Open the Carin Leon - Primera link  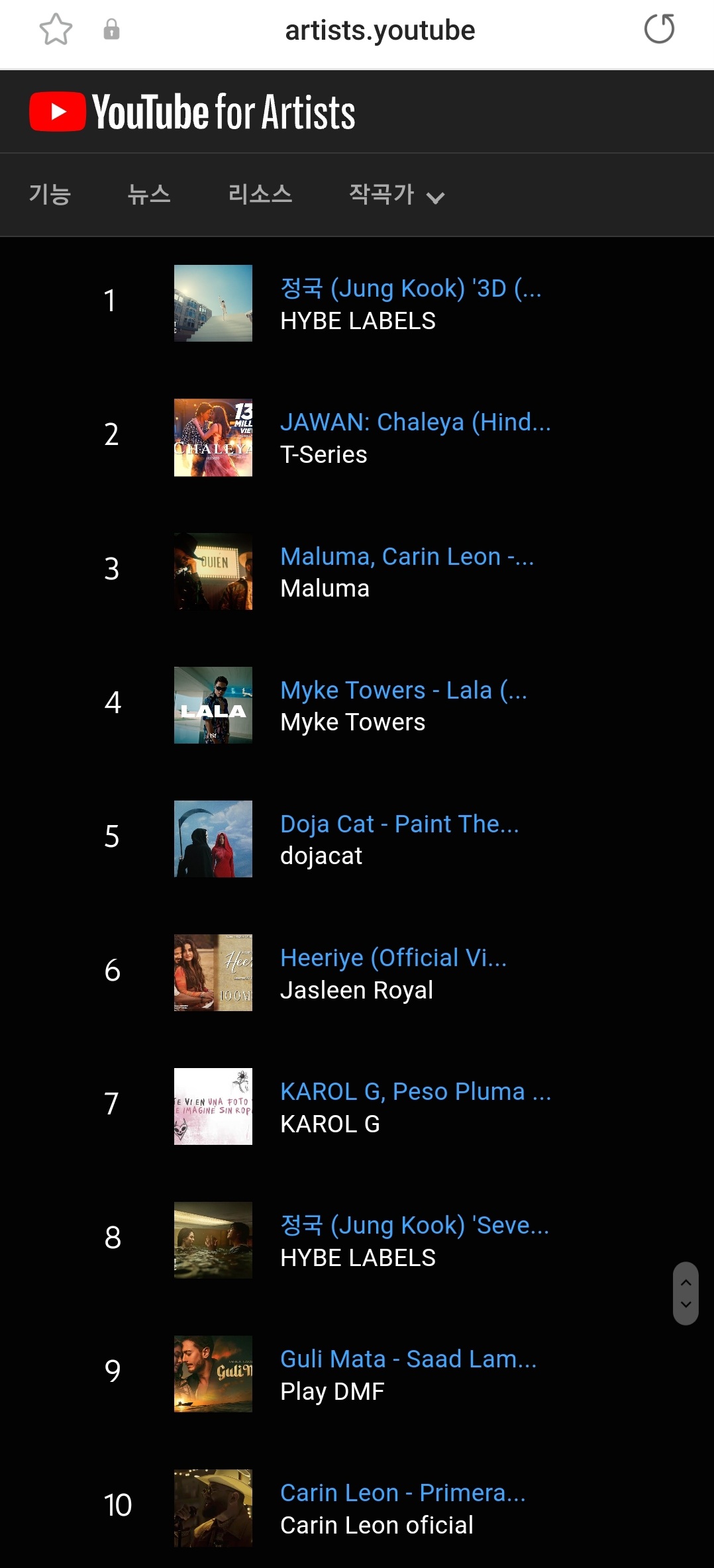pos(403,1493)
